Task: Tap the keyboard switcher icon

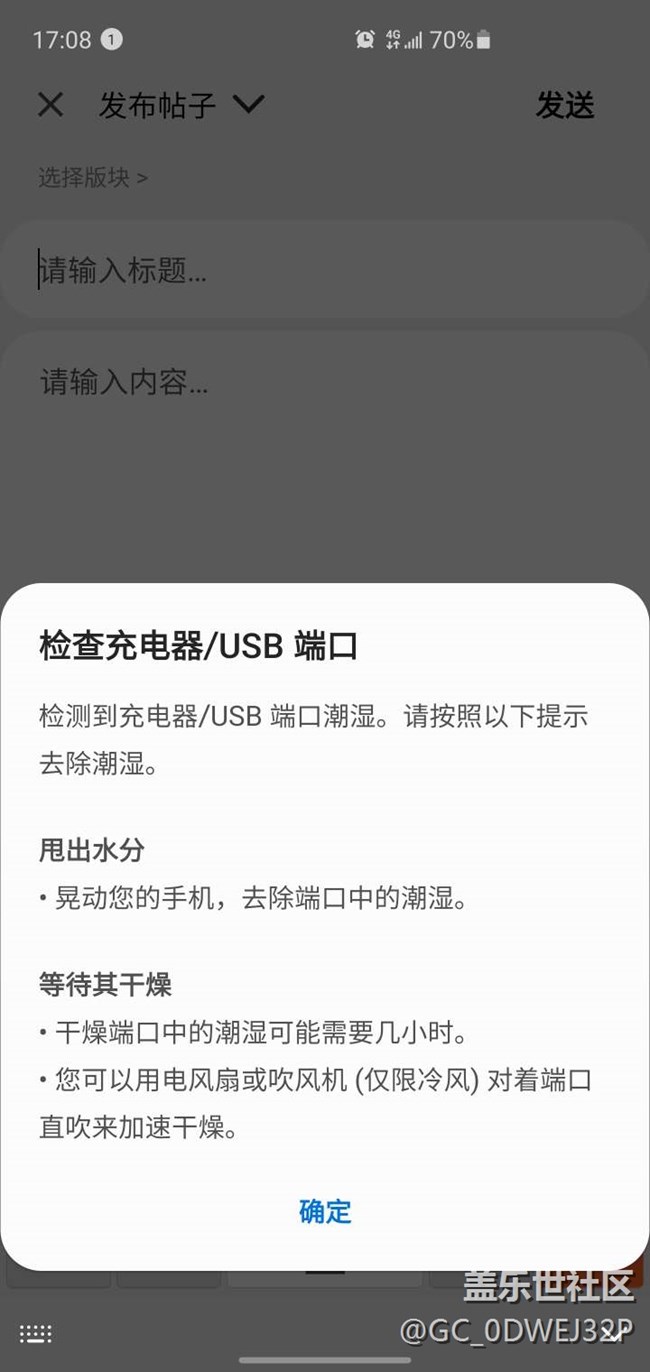Action: click(36, 1333)
